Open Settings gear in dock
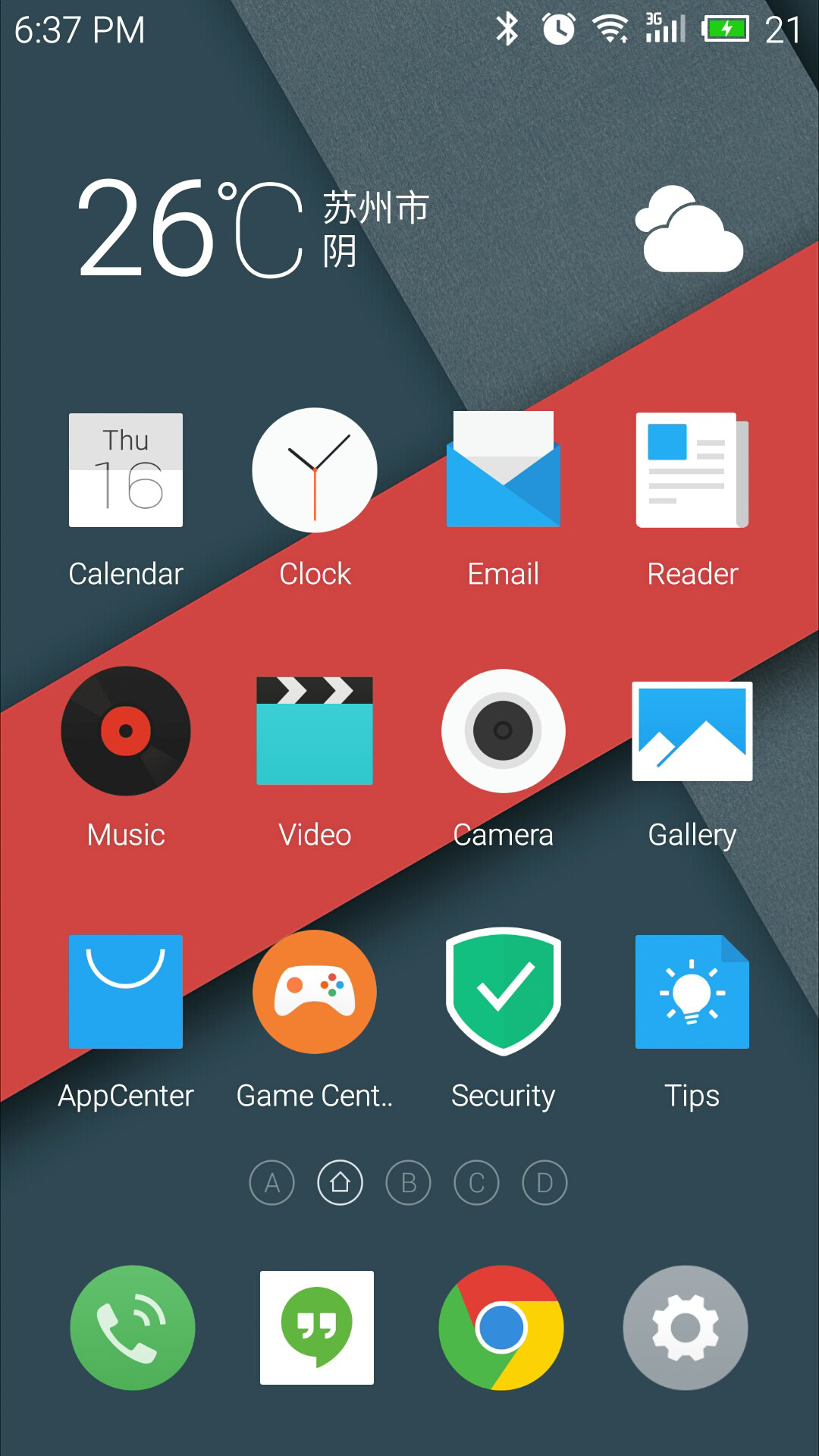Viewport: 819px width, 1456px height. pos(686,1328)
